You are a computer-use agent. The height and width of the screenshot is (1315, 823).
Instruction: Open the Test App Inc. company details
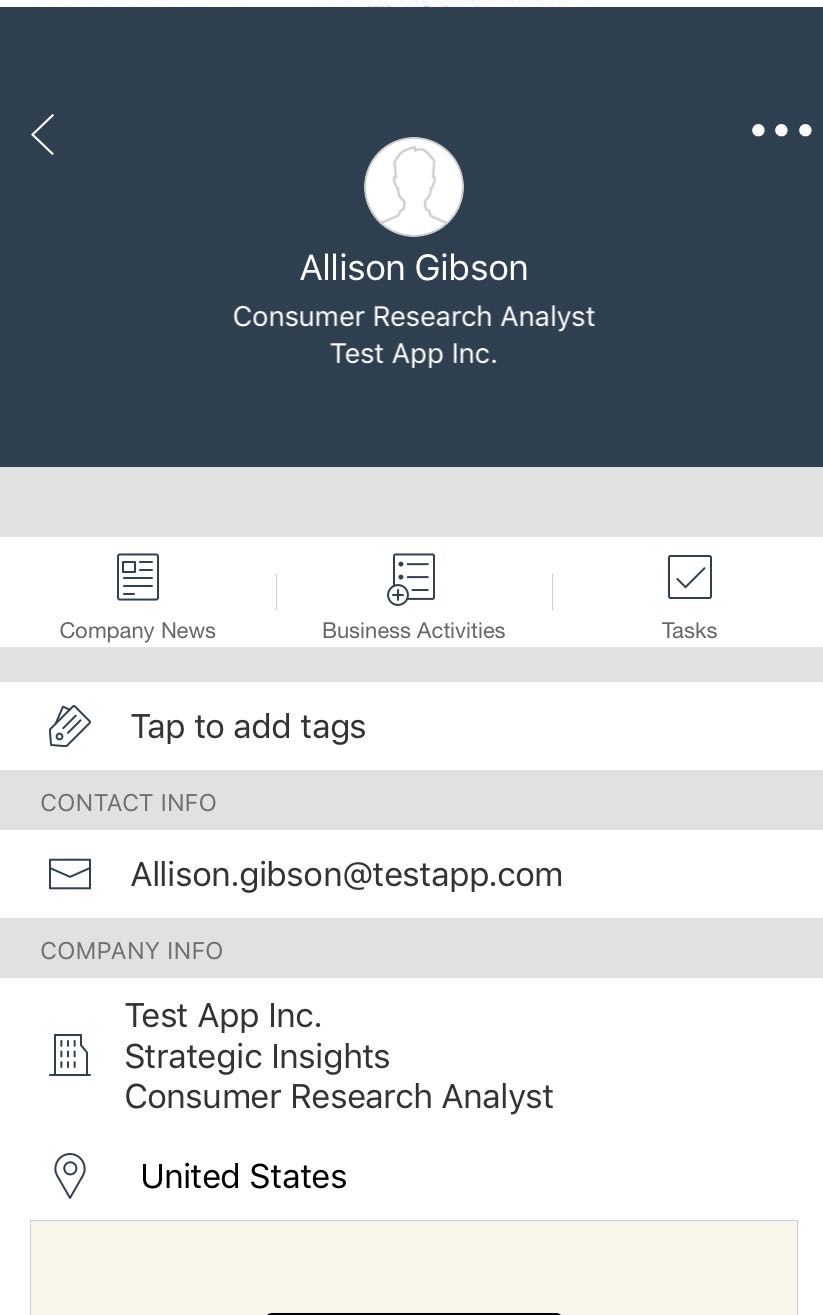tap(338, 1056)
